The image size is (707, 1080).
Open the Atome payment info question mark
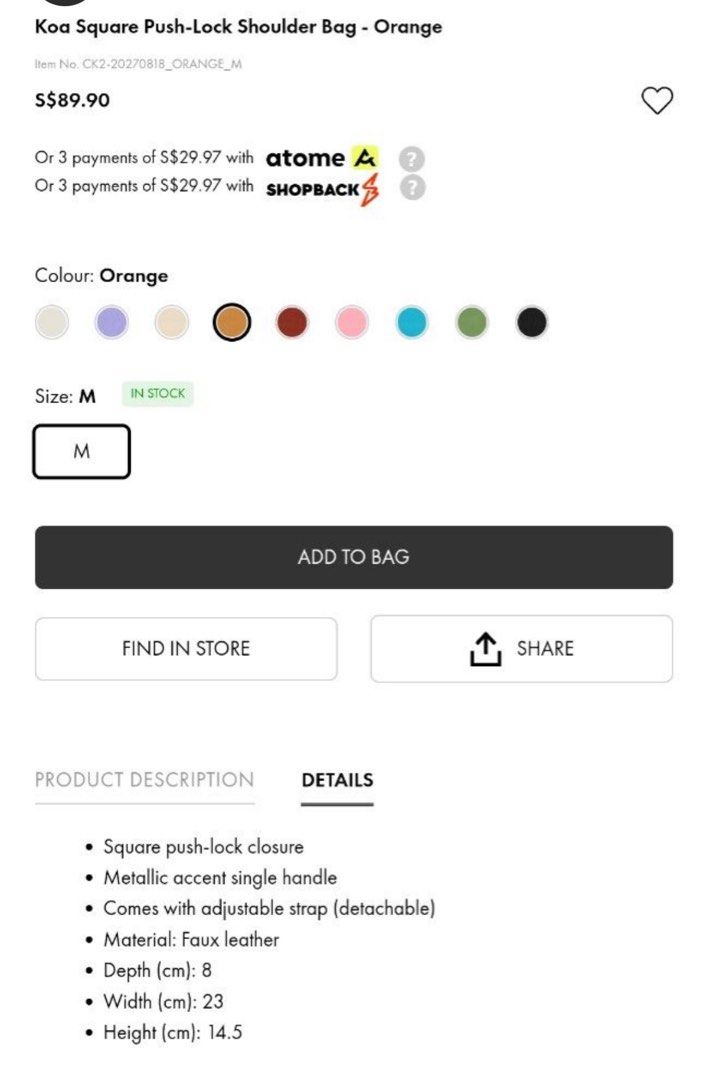(411, 159)
